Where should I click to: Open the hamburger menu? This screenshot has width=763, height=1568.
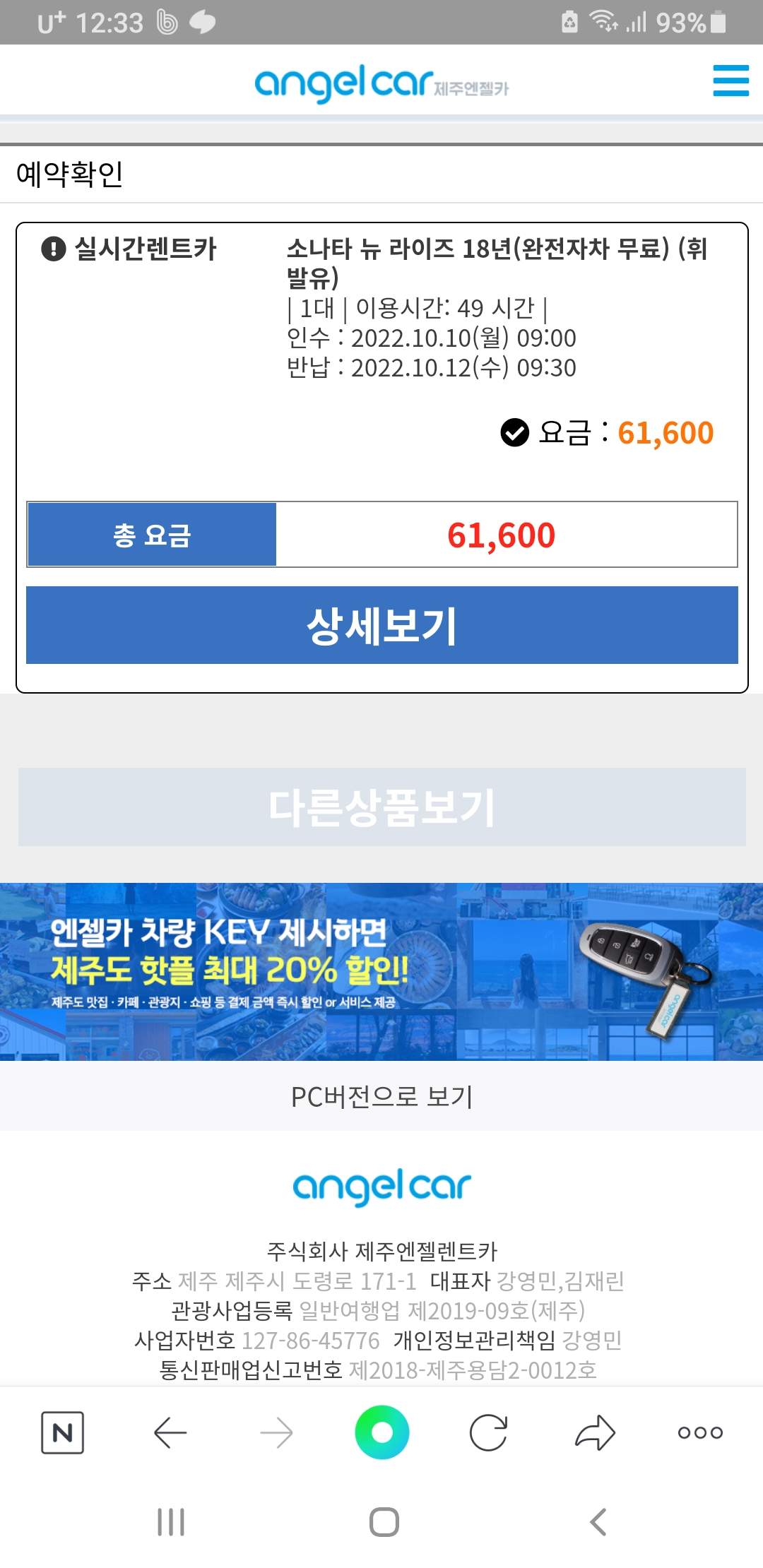(731, 81)
